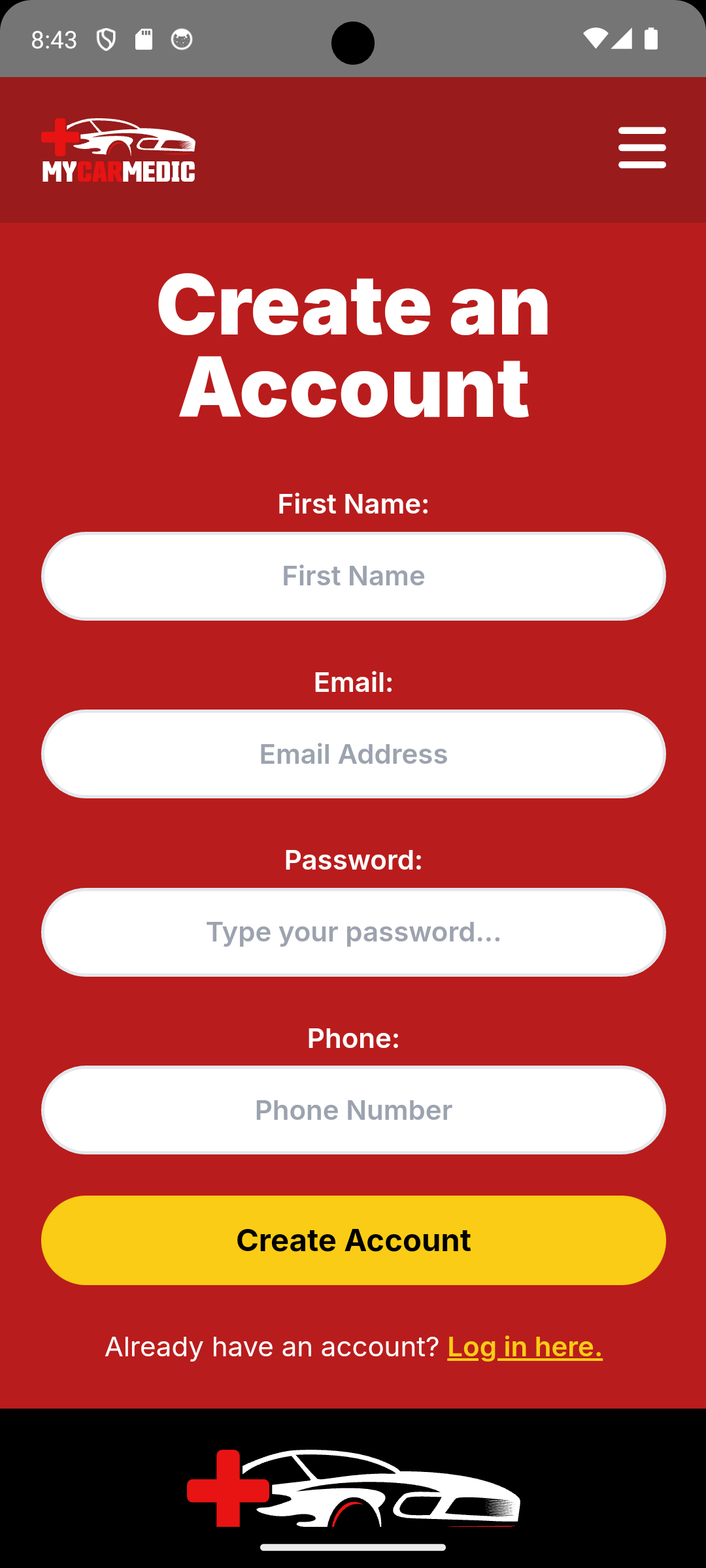Open the hamburger menu
Viewport: 706px width, 1568px height.
[x=642, y=148]
